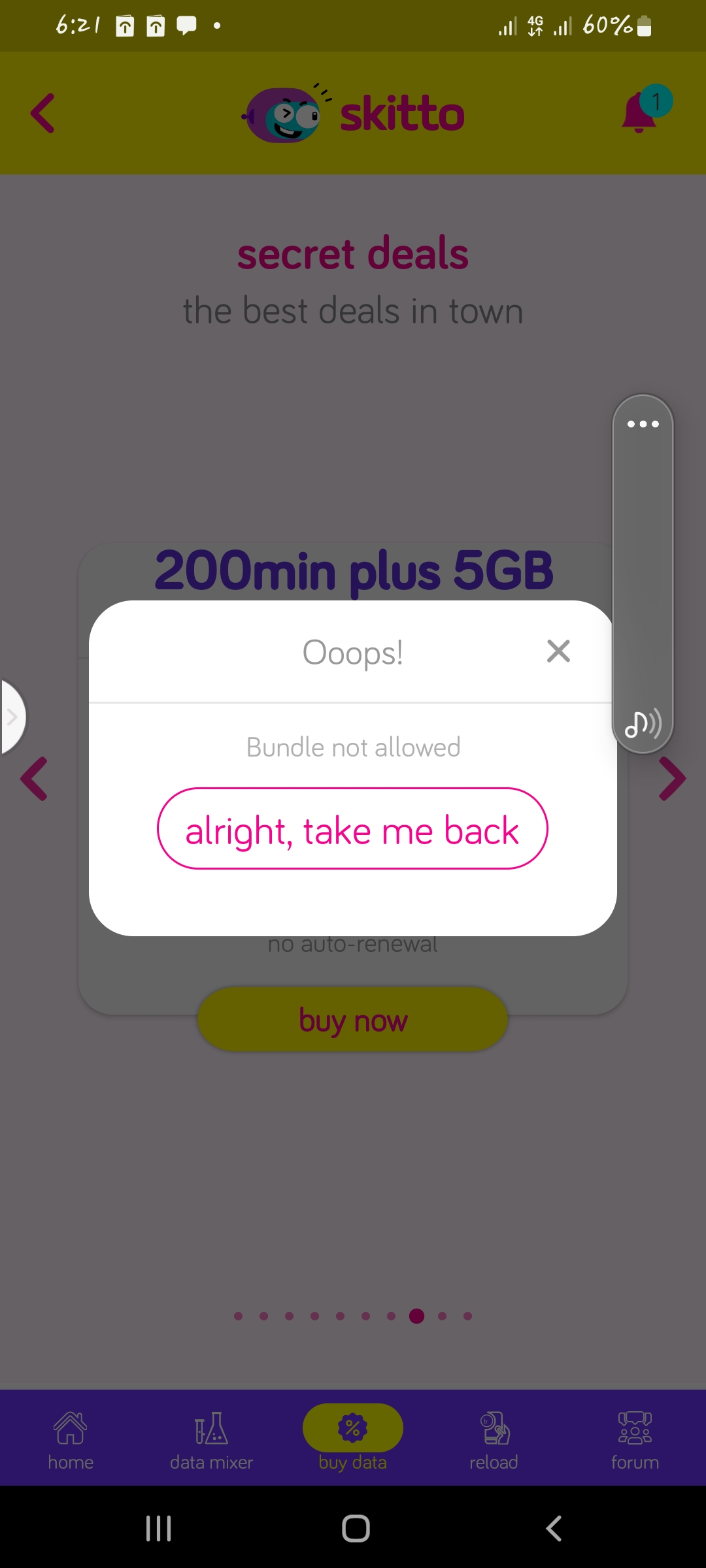Go to the reload tab
The width and height of the screenshot is (706, 1568).
tap(494, 1439)
